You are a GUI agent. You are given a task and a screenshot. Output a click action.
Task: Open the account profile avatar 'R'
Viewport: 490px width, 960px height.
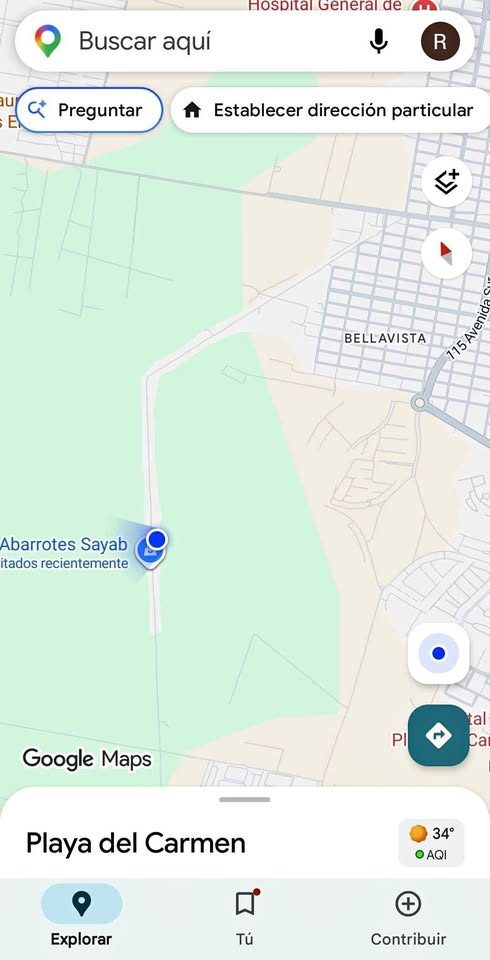(439, 42)
